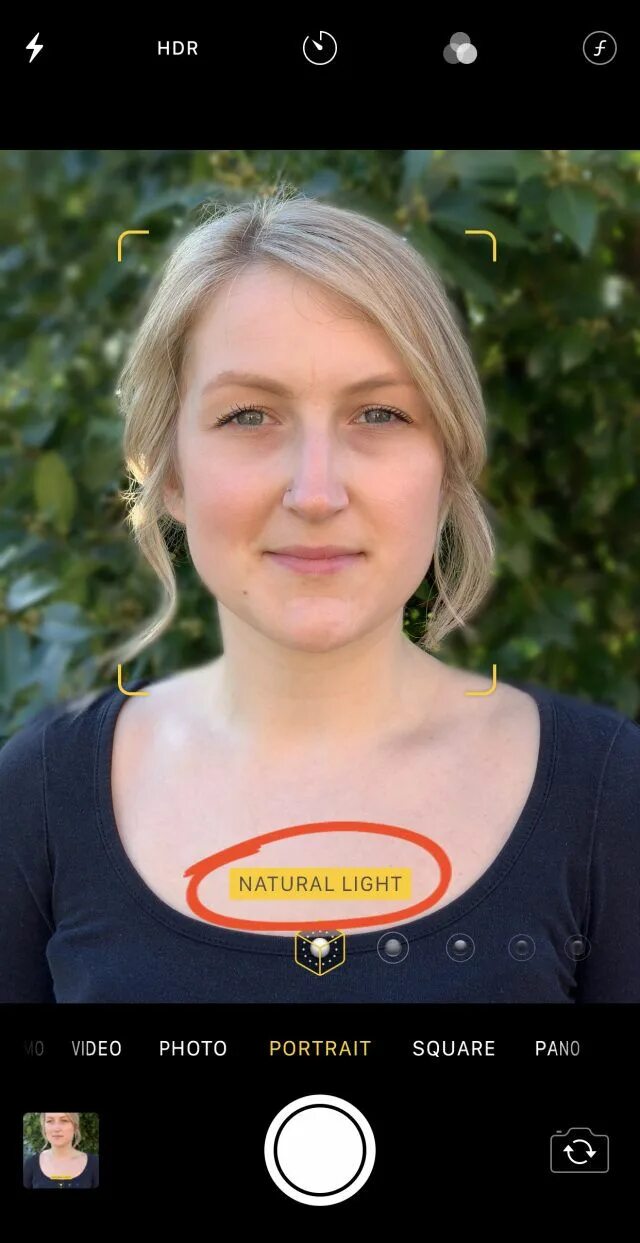Switch to PHOTO mode
The width and height of the screenshot is (640, 1243).
[x=193, y=1048]
